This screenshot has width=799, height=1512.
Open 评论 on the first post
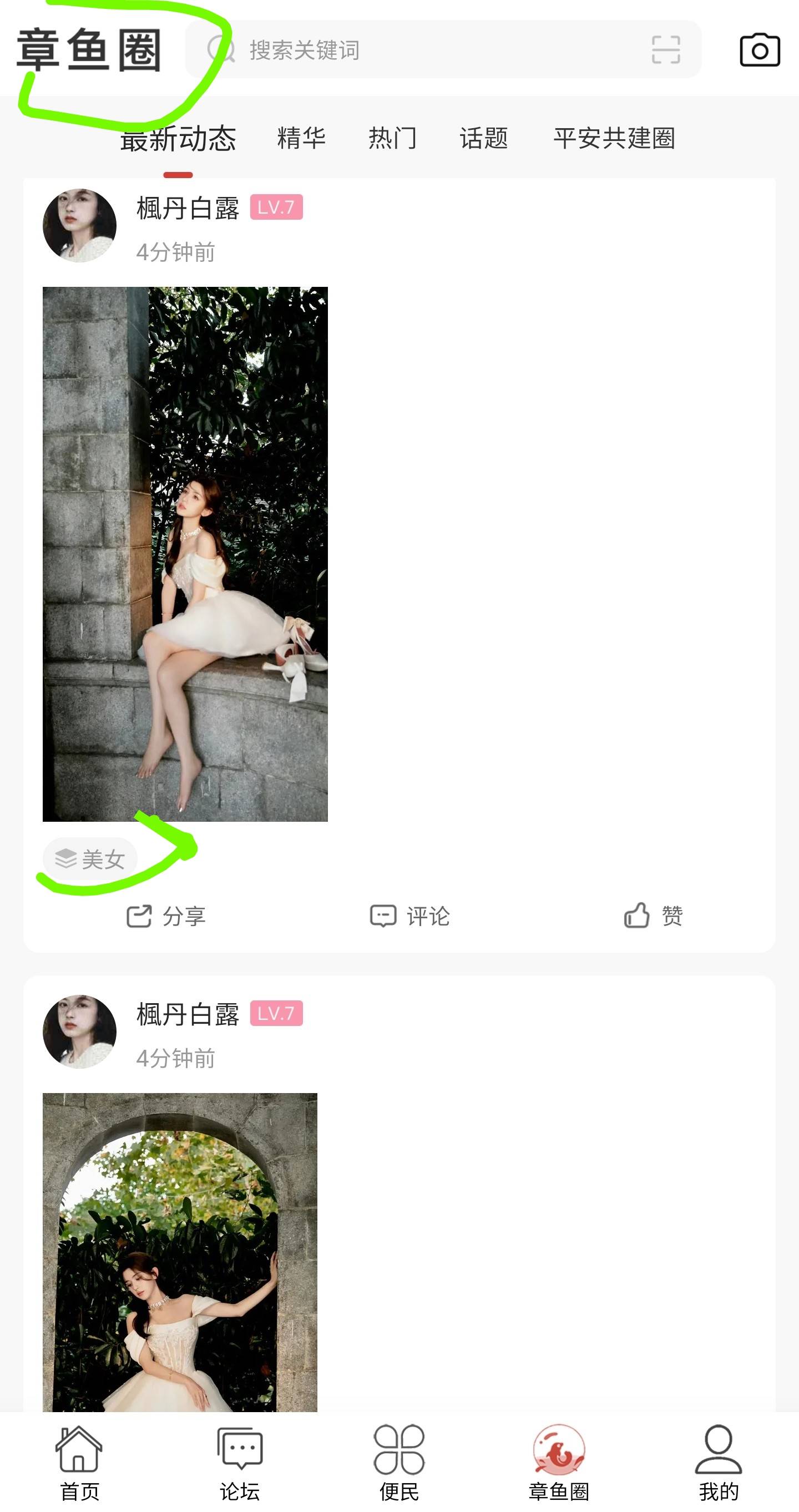(x=410, y=916)
